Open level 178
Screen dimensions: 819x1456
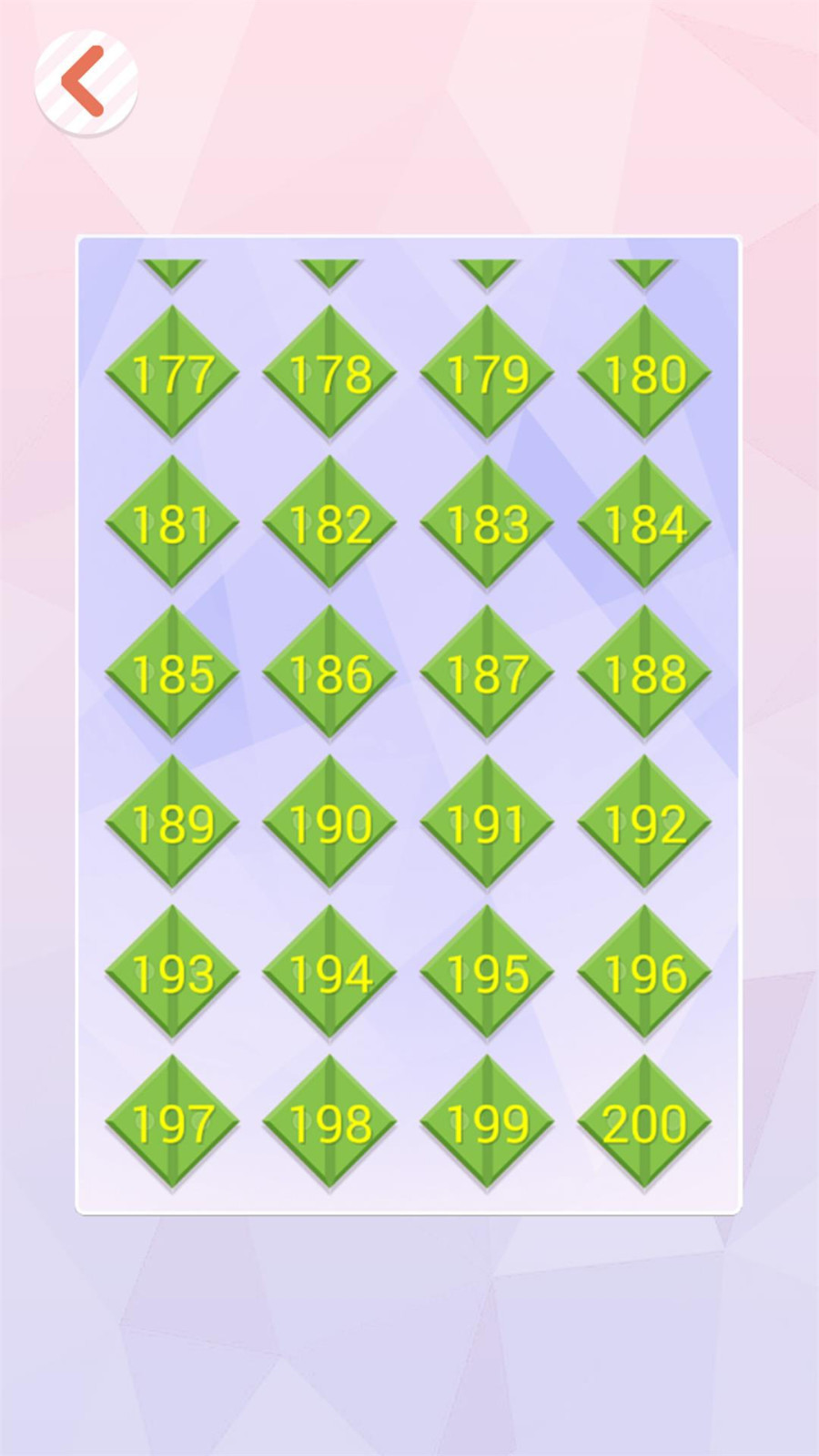pyautogui.click(x=329, y=373)
